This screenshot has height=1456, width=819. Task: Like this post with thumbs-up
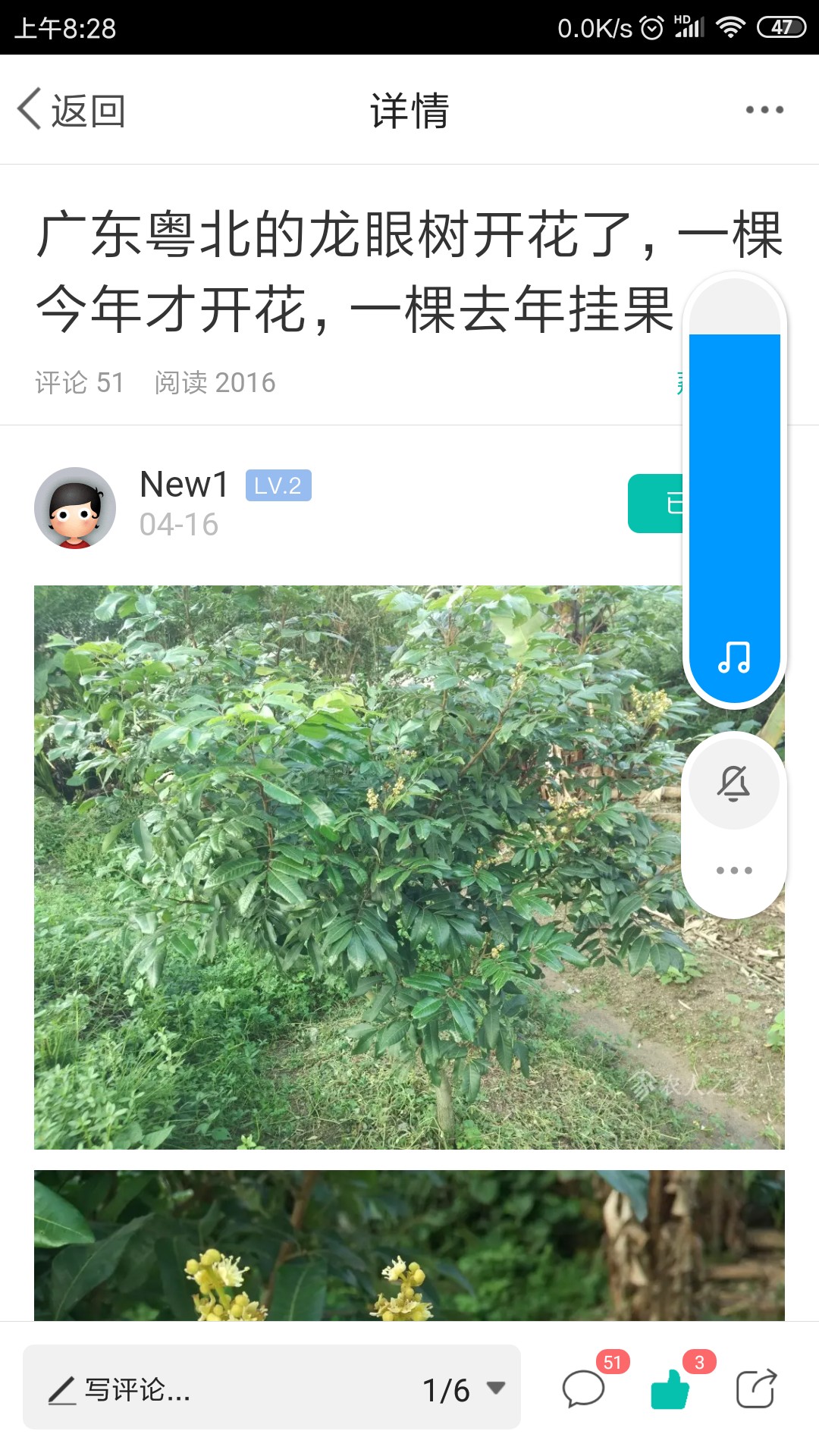coord(670,1389)
